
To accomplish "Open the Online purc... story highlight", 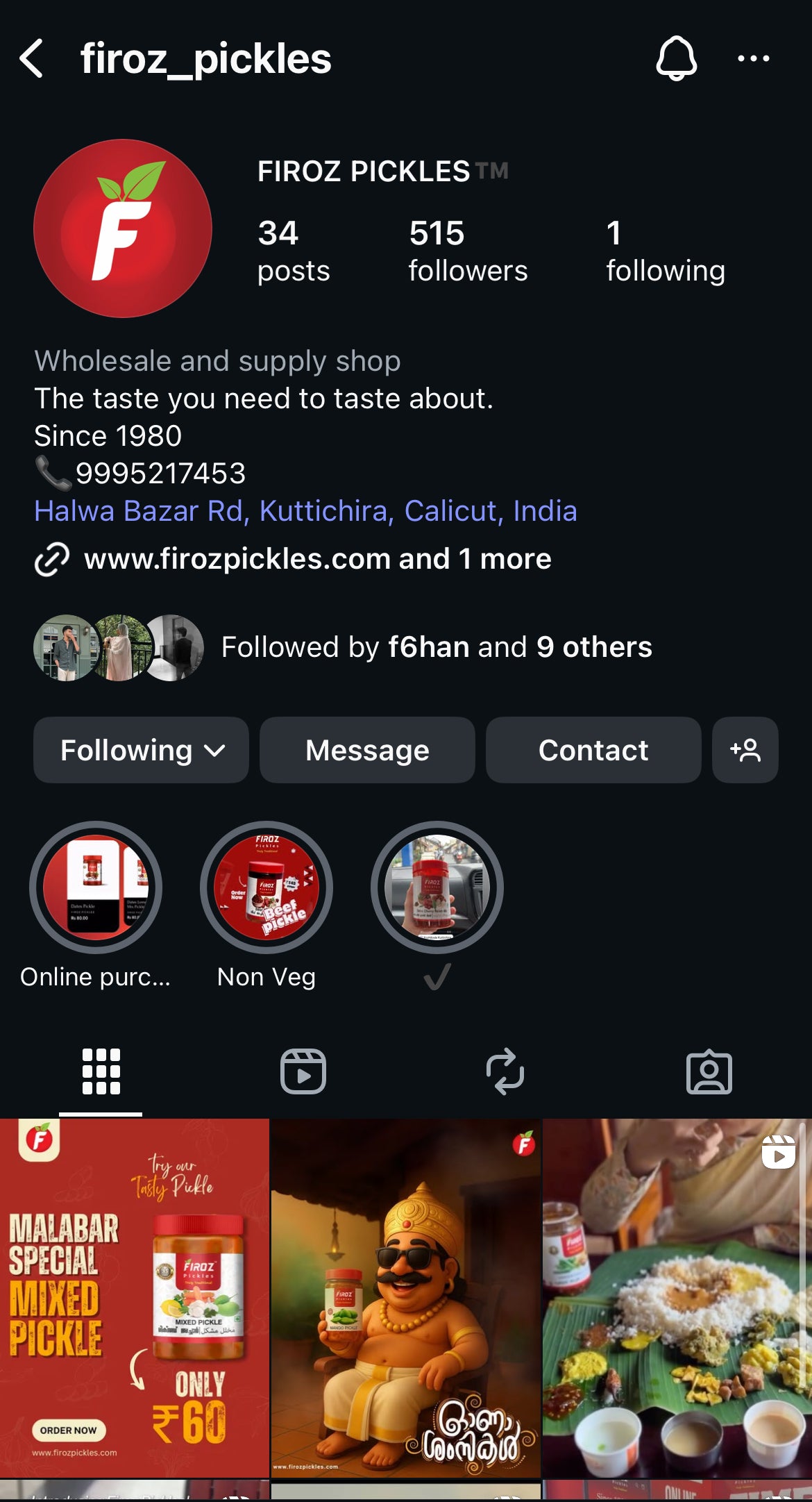I will pyautogui.click(x=96, y=887).
